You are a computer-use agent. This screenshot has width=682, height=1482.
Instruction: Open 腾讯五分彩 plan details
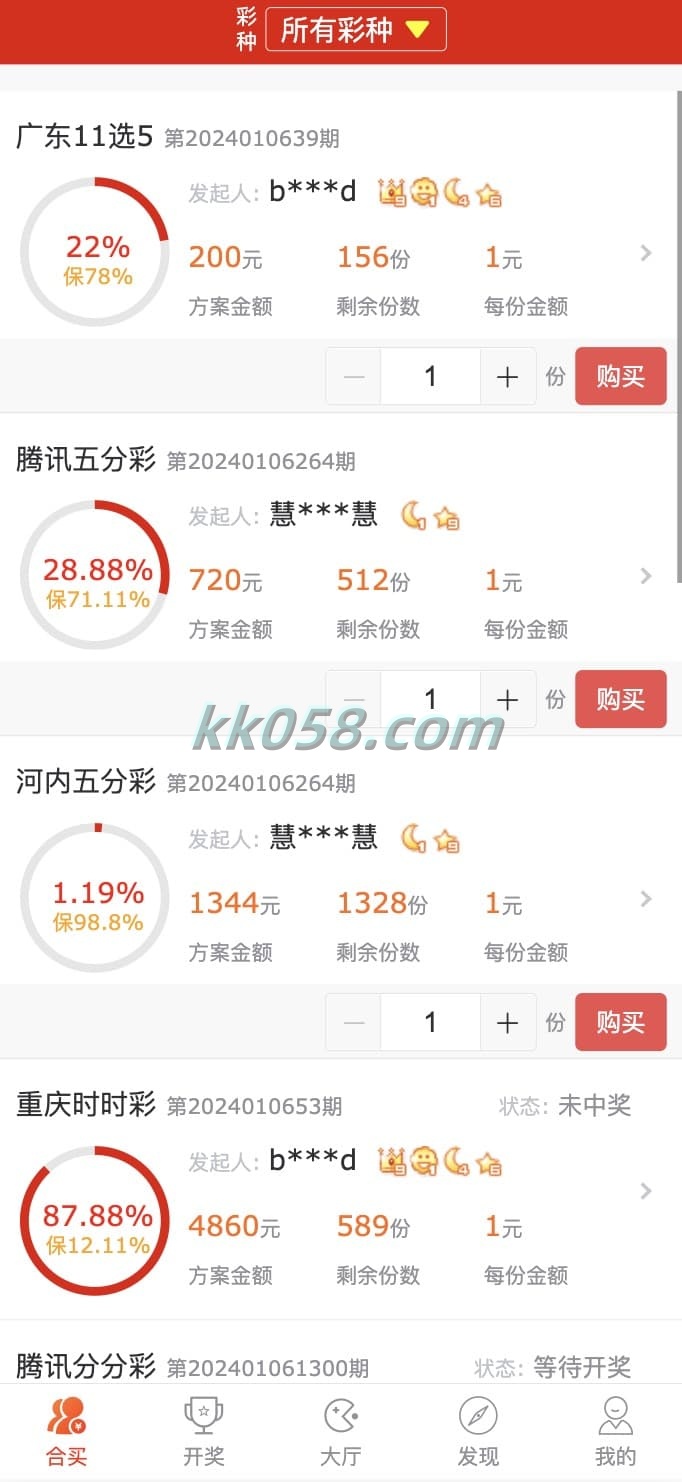646,576
